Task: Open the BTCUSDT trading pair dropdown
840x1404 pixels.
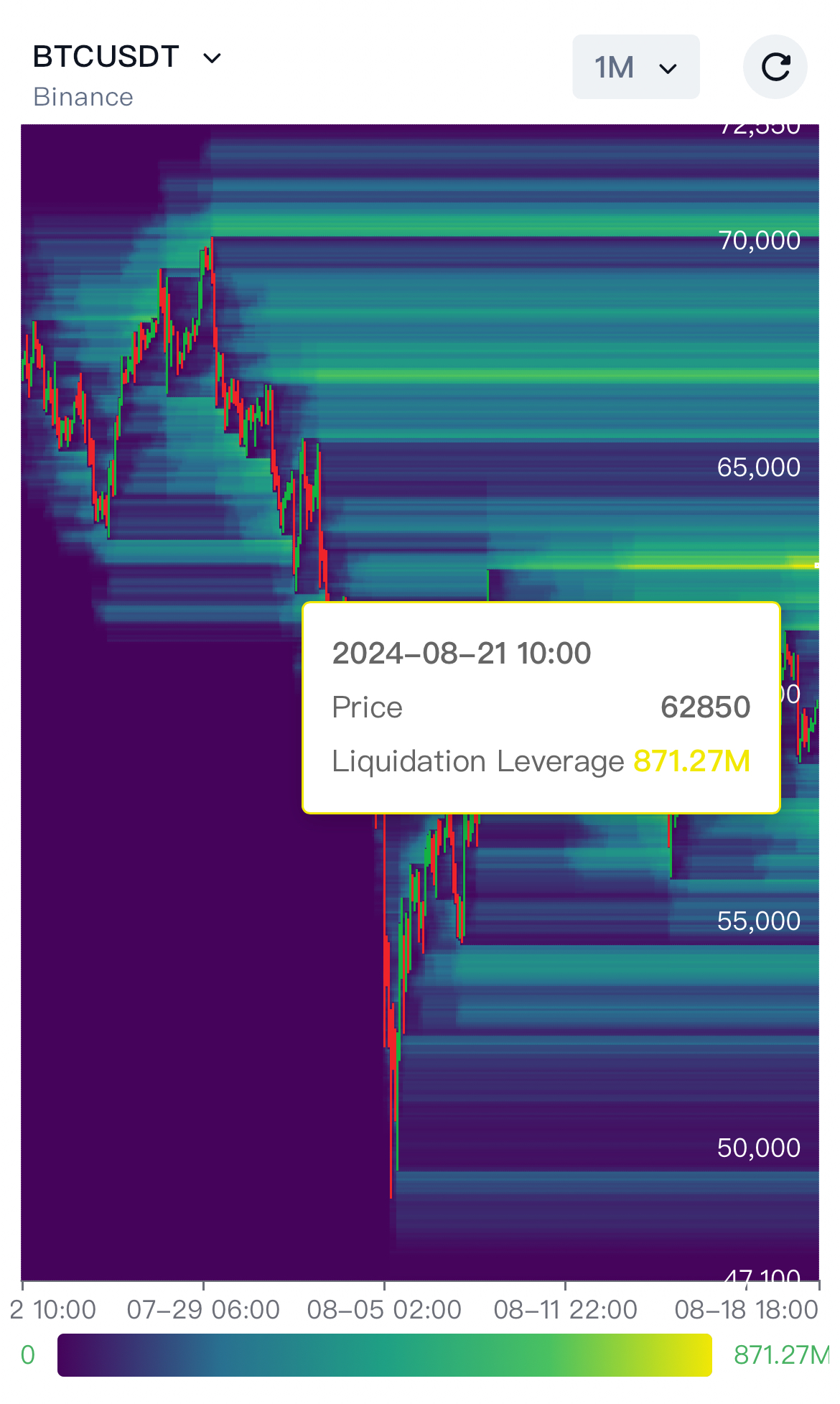Action: click(127, 57)
